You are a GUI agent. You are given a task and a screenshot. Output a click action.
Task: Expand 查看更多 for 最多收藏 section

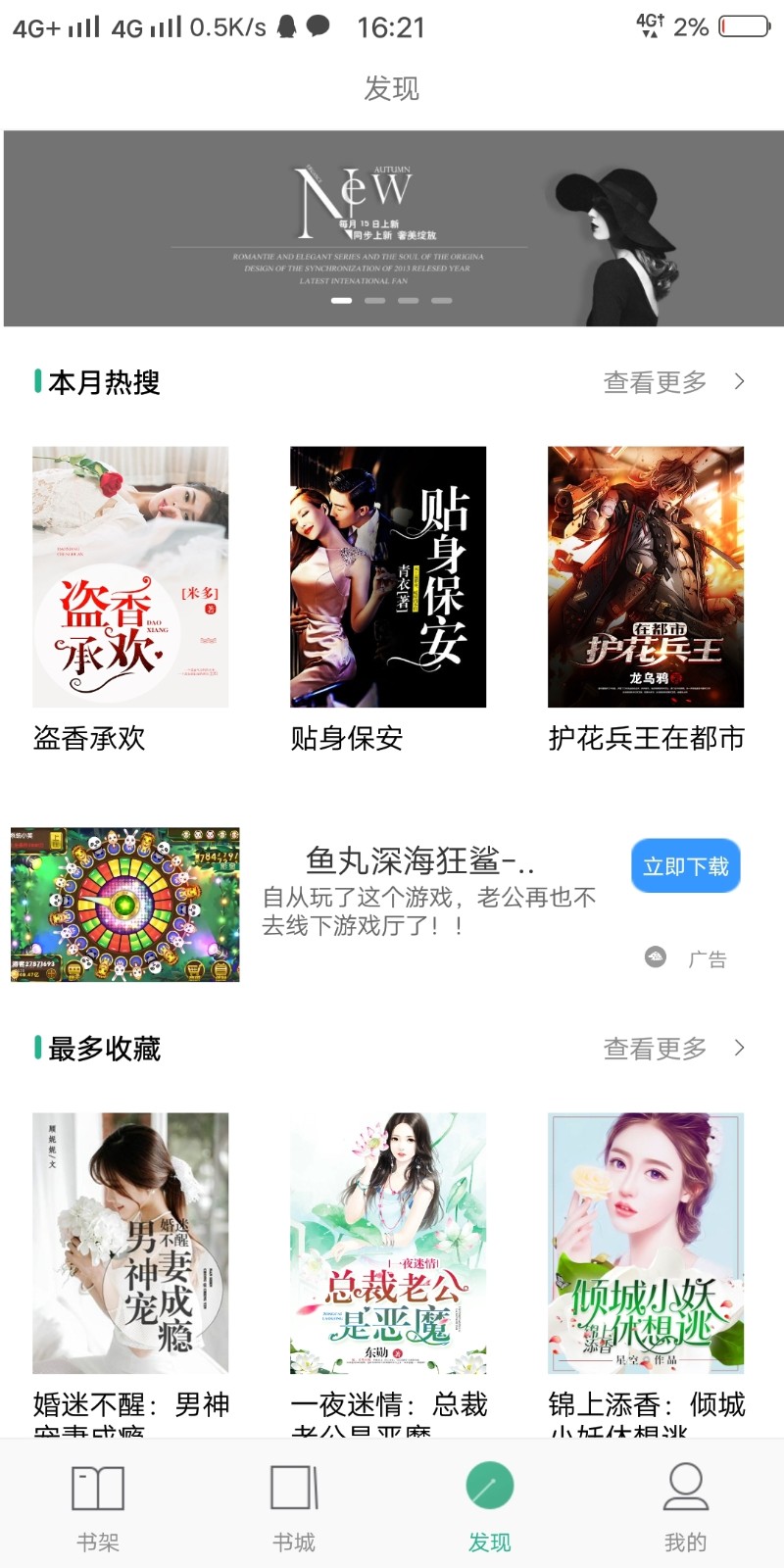[x=654, y=1049]
